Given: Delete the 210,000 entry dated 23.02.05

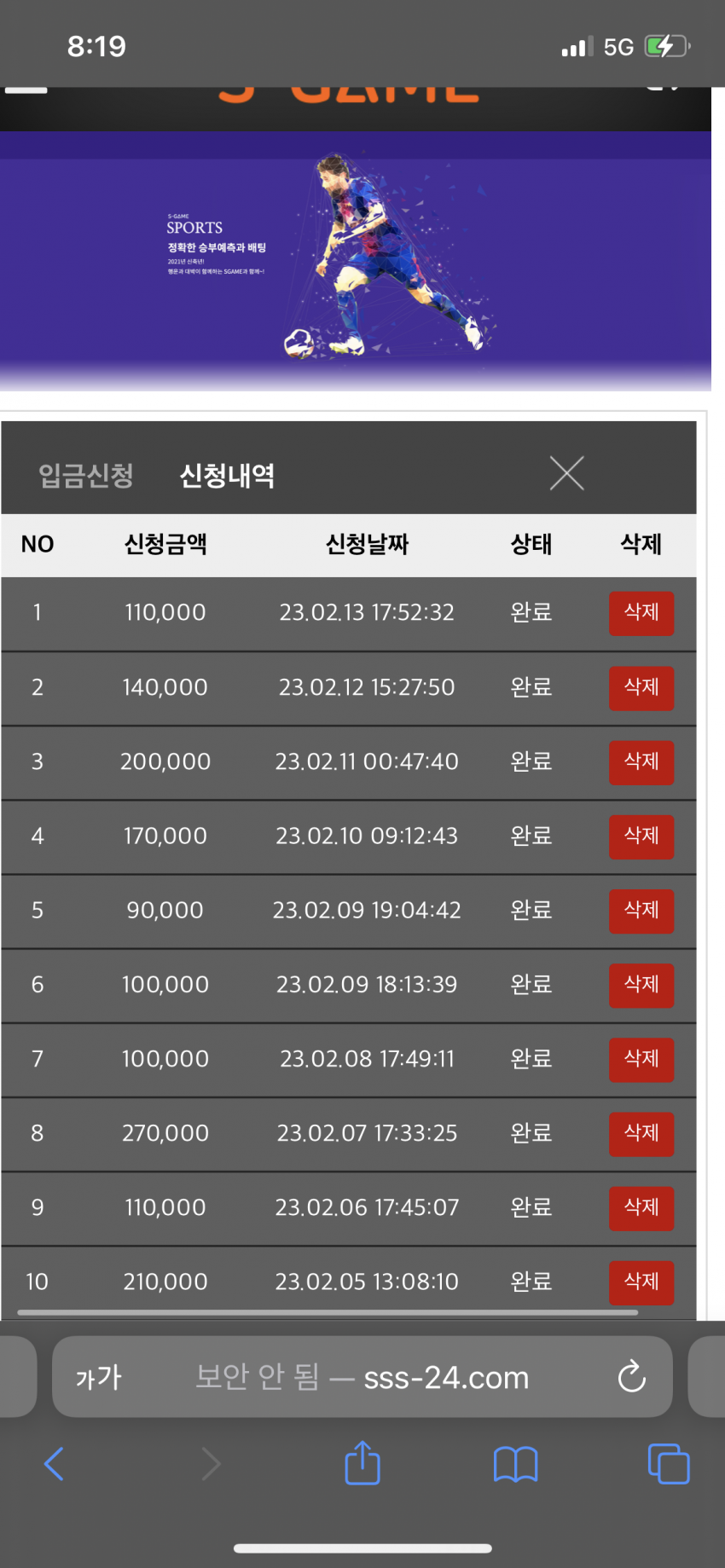Looking at the screenshot, I should (641, 1282).
